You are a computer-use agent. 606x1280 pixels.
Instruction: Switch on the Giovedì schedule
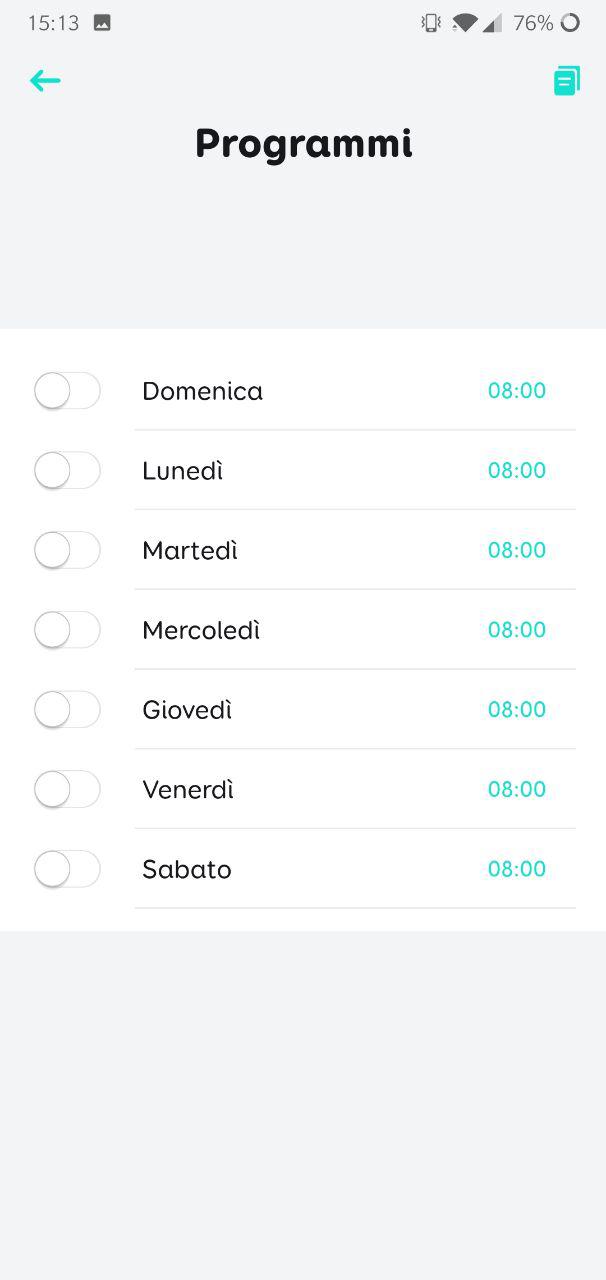[x=67, y=710]
